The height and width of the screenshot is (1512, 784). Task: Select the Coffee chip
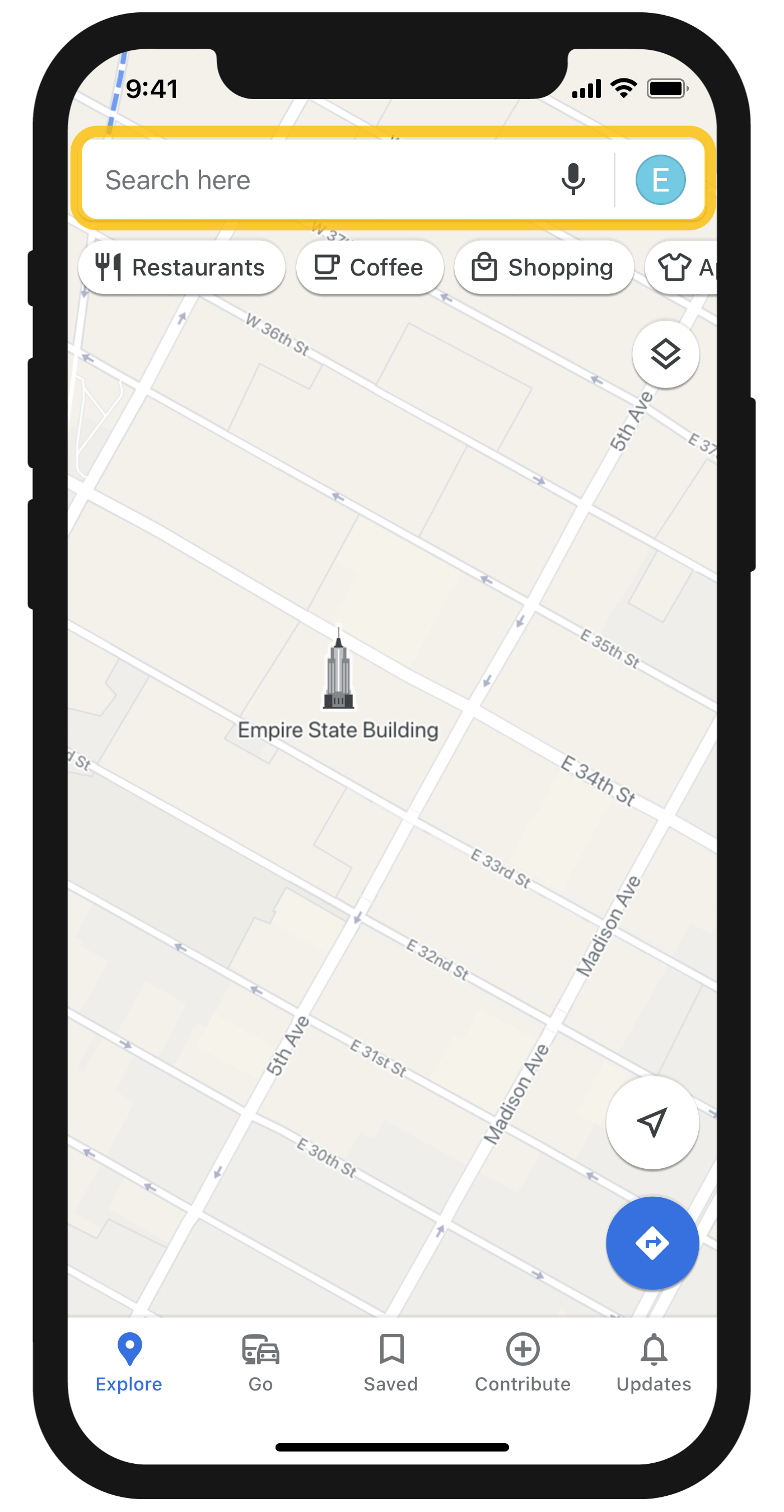click(370, 268)
